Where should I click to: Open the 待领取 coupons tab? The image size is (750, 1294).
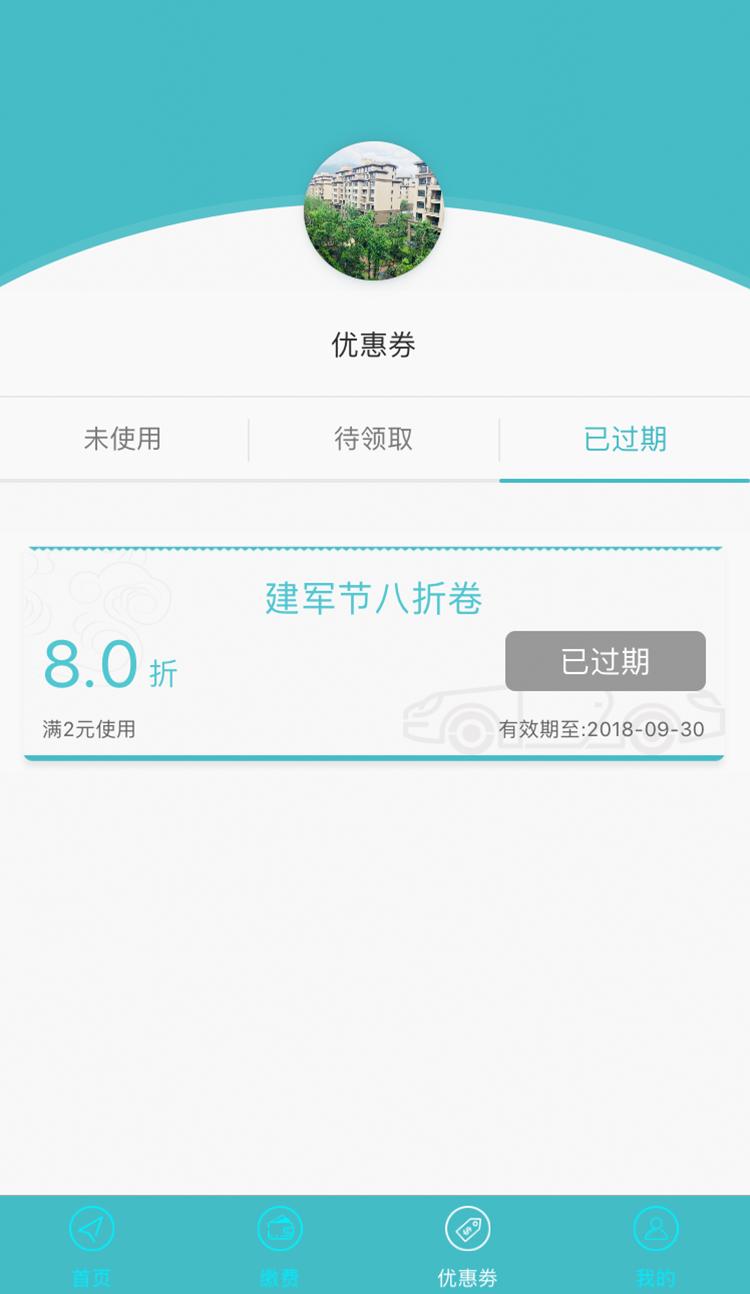[x=372, y=440]
